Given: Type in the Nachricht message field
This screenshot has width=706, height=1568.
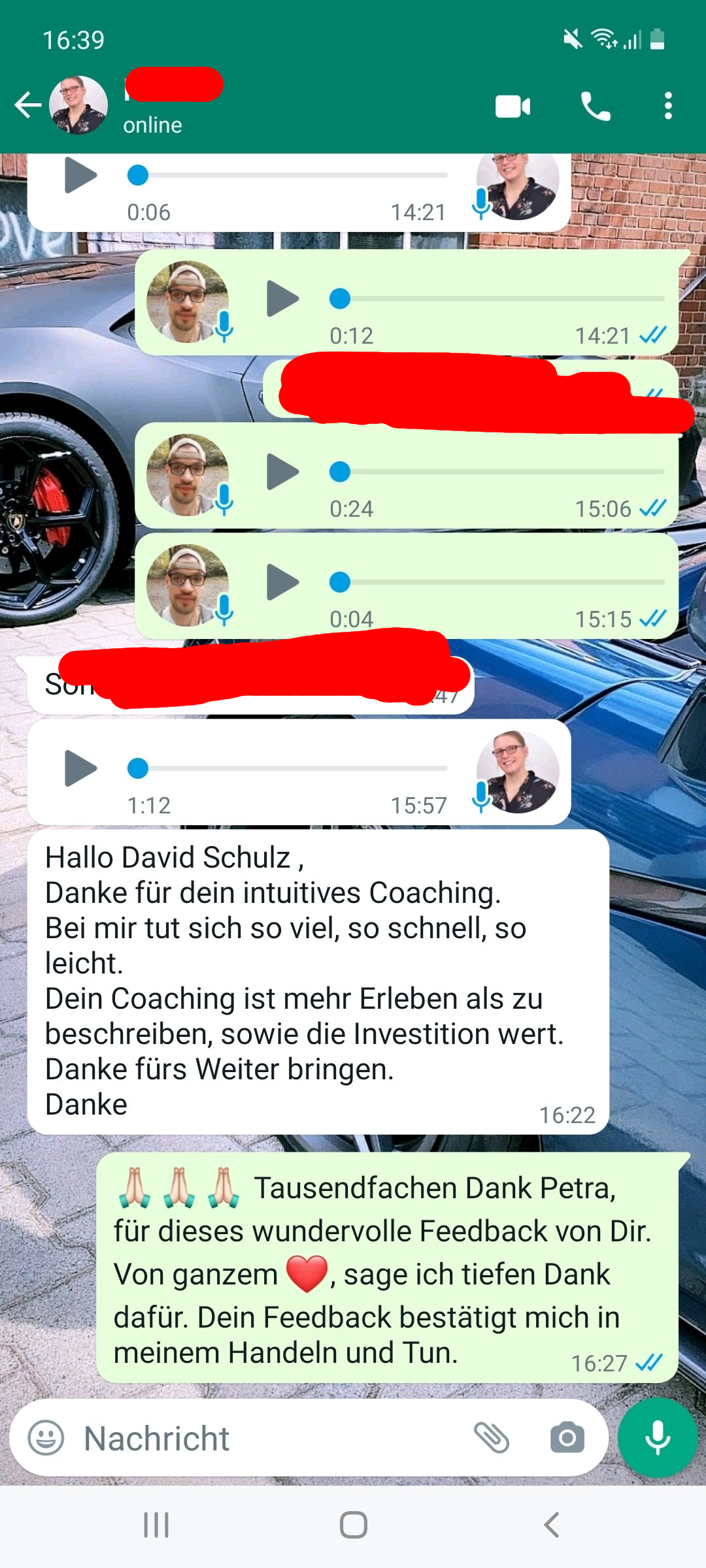Looking at the screenshot, I should 261,1438.
